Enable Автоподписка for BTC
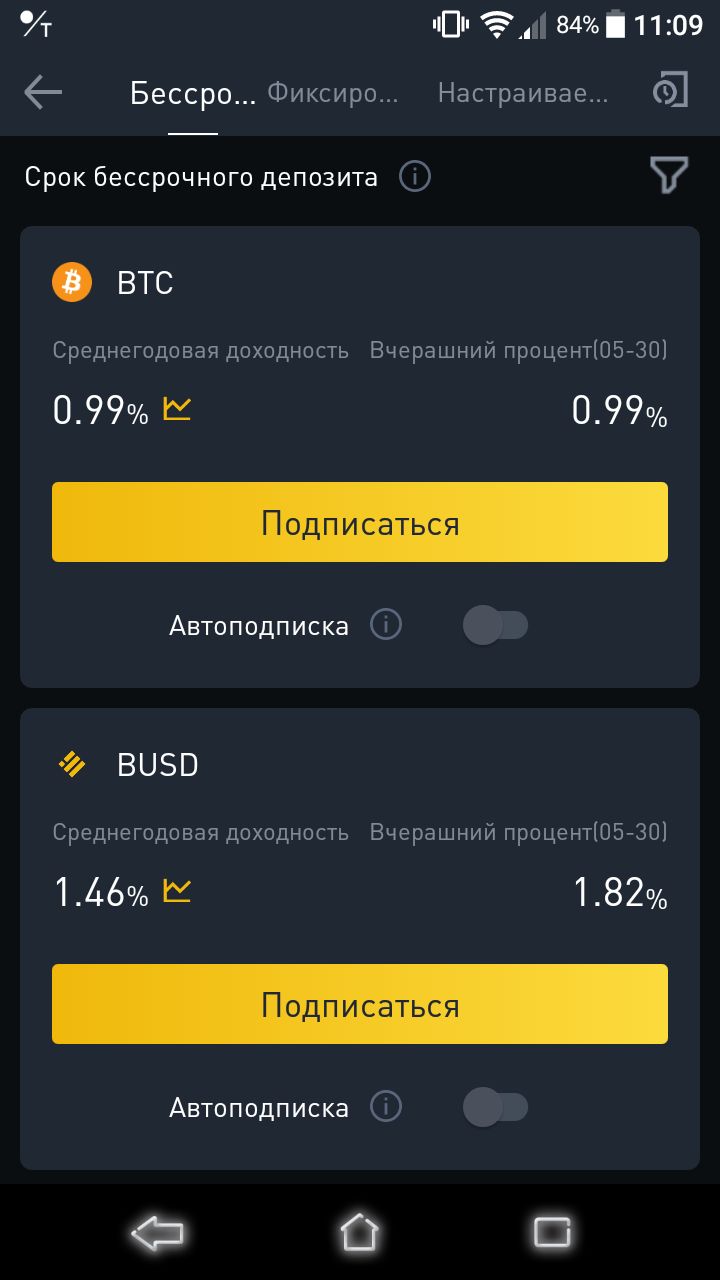Image resolution: width=720 pixels, height=1280 pixels. coord(495,626)
